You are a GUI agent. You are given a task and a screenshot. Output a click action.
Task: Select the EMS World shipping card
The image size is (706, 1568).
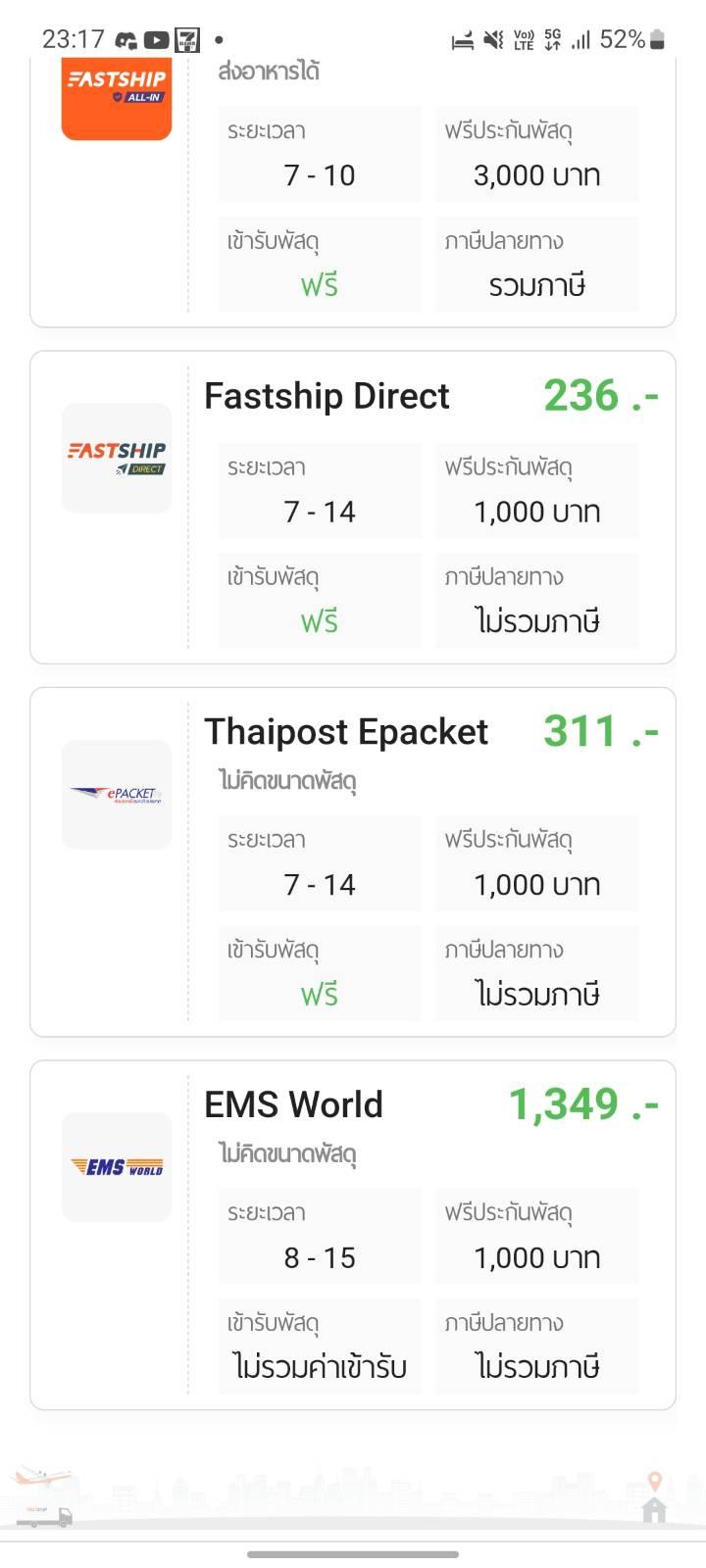[353, 1235]
